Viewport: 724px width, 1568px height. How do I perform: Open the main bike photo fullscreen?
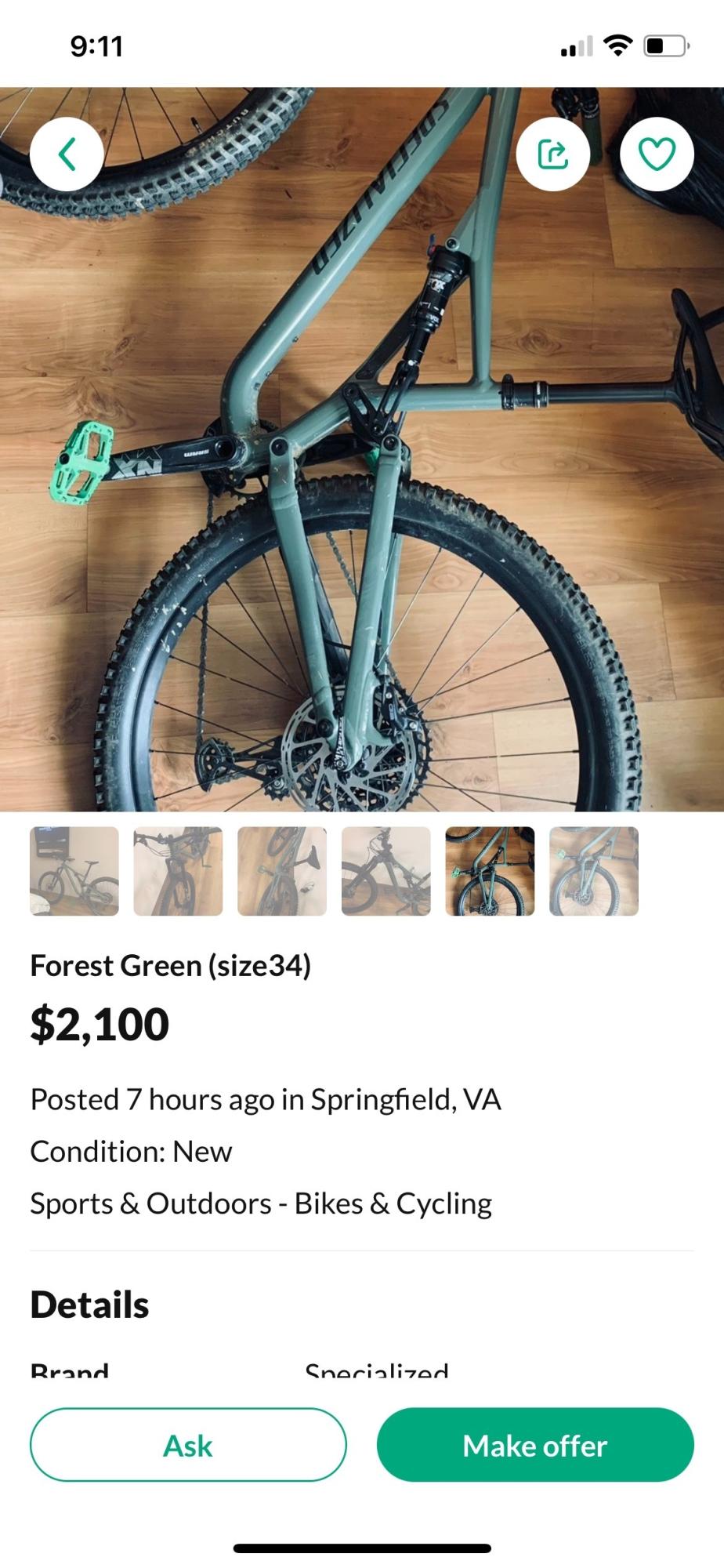click(362, 502)
